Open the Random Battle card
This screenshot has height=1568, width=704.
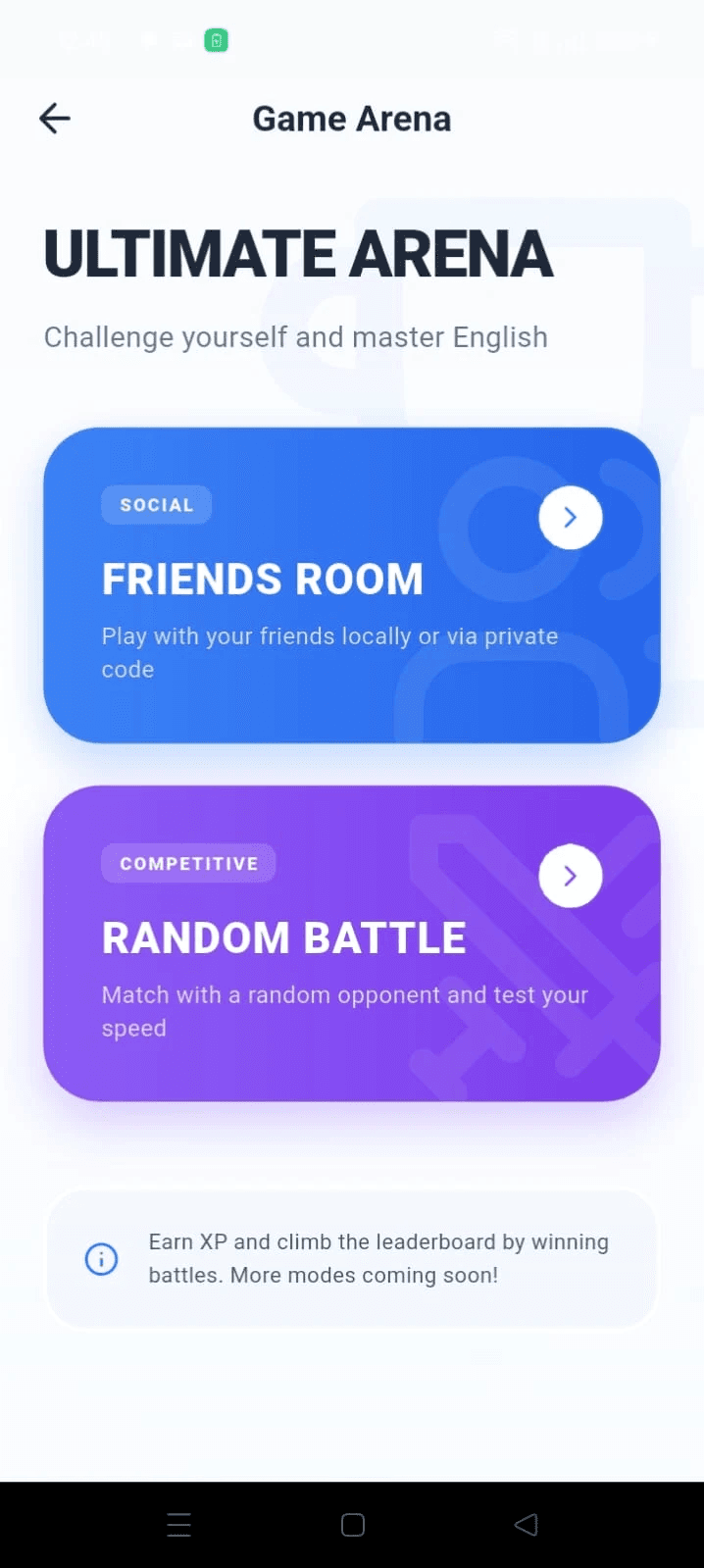tap(352, 943)
